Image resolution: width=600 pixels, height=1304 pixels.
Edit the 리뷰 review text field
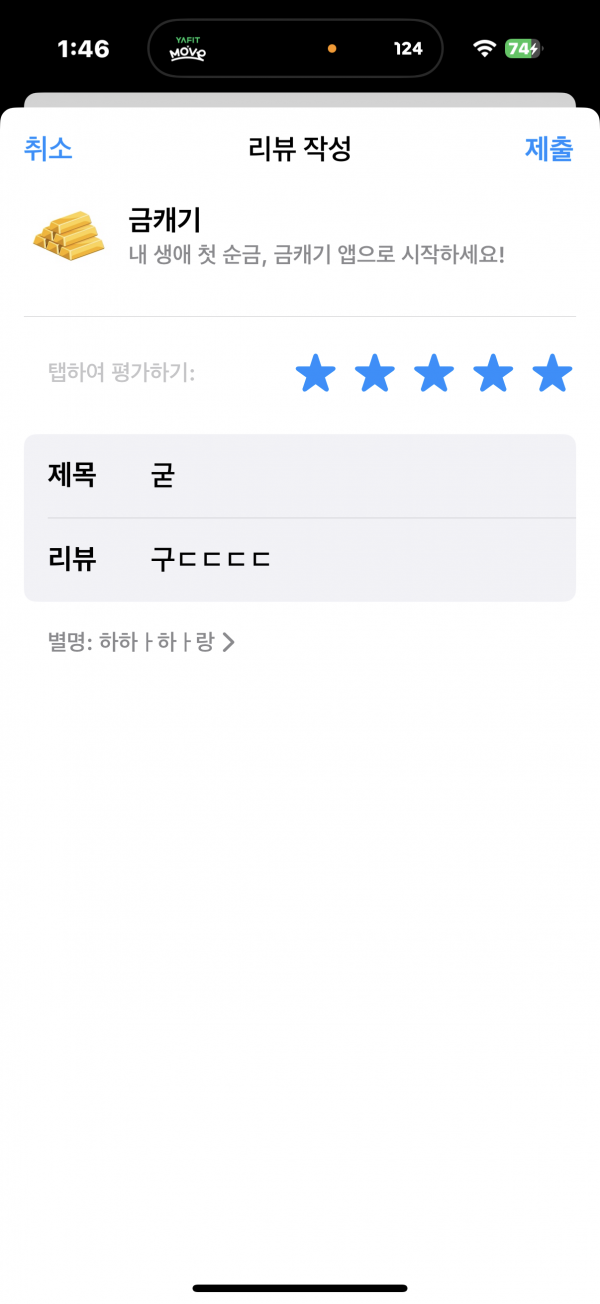[x=300, y=560]
